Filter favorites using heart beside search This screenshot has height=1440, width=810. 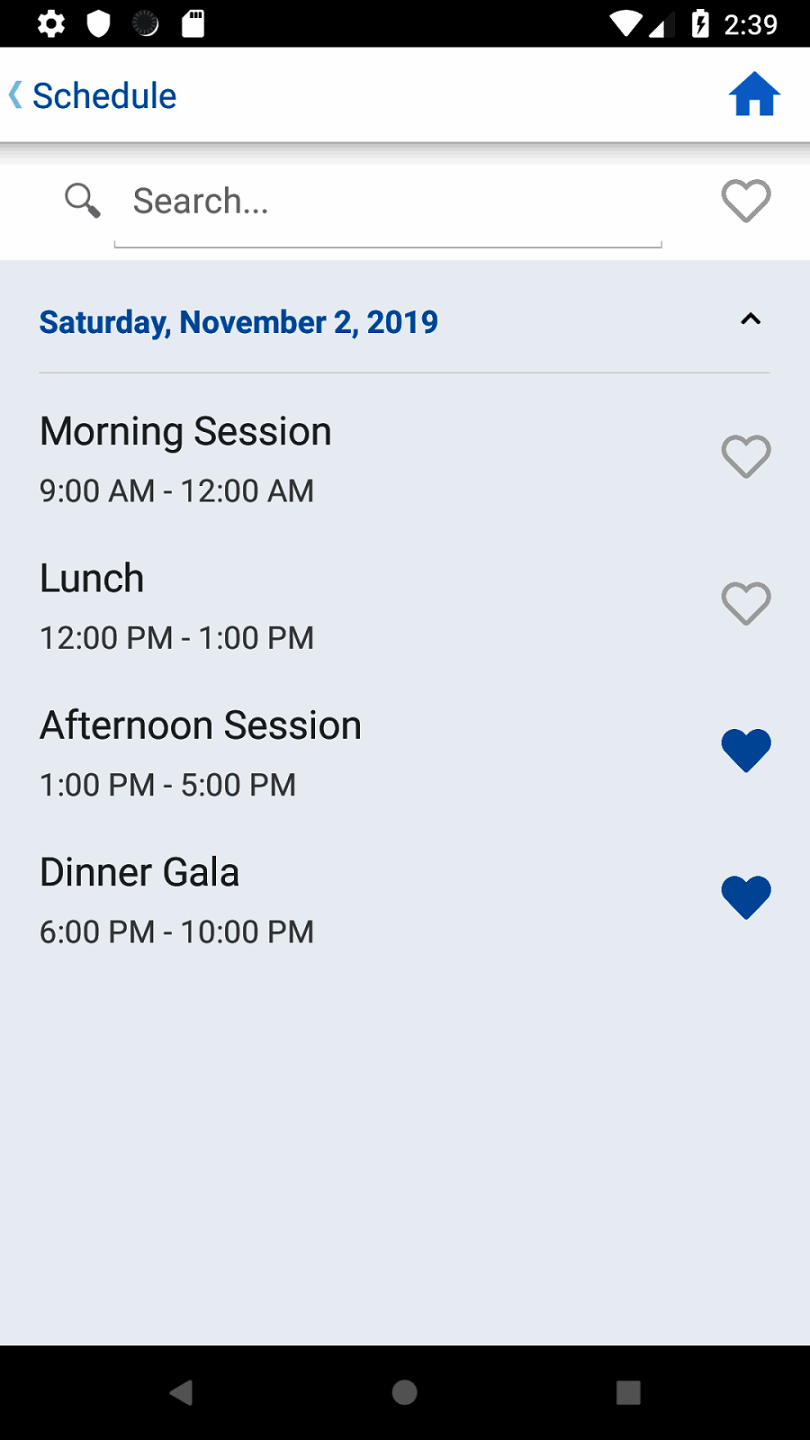tap(746, 202)
